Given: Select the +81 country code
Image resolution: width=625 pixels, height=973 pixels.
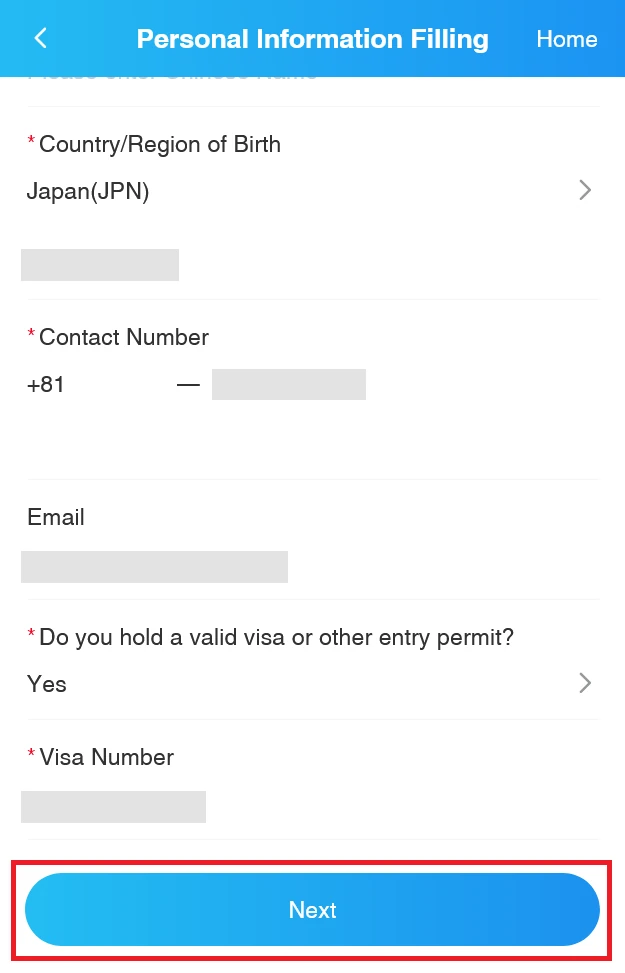Looking at the screenshot, I should point(47,385).
